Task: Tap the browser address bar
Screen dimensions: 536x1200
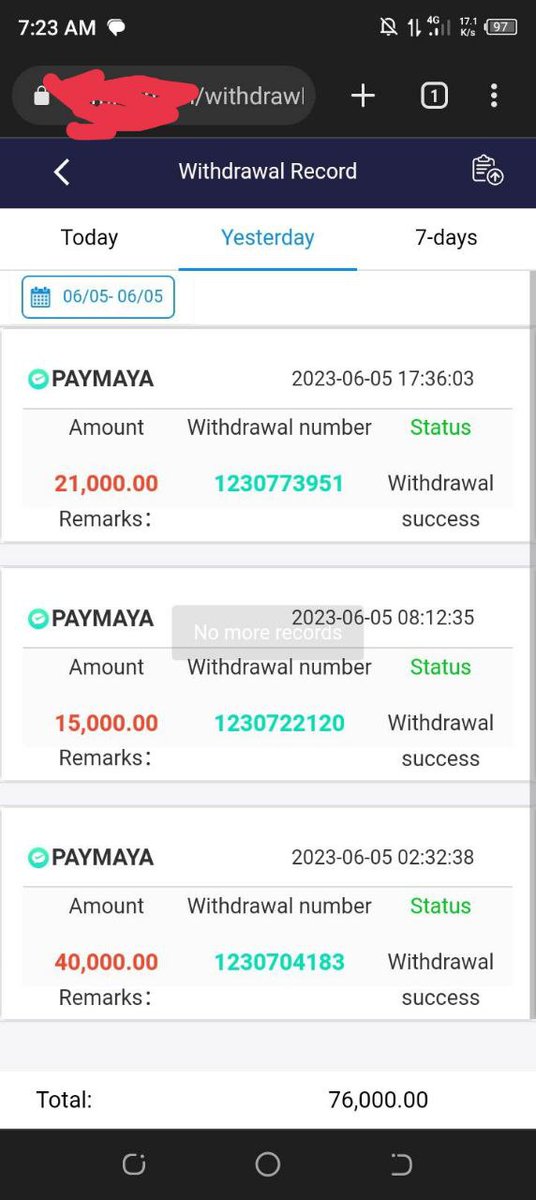Action: point(164,96)
